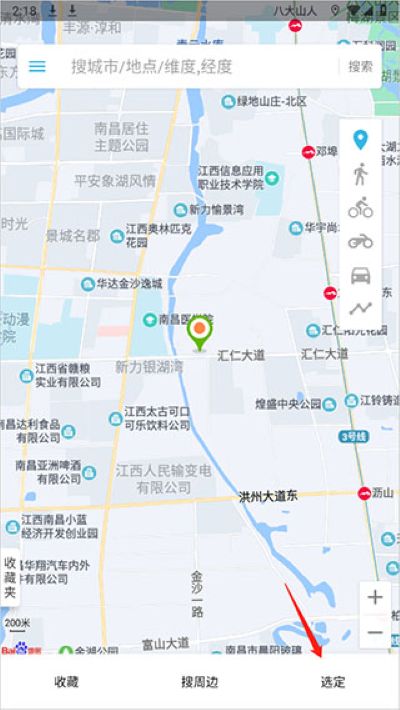Select the location pin mode
Image resolution: width=400 pixels, height=710 pixels.
click(361, 140)
